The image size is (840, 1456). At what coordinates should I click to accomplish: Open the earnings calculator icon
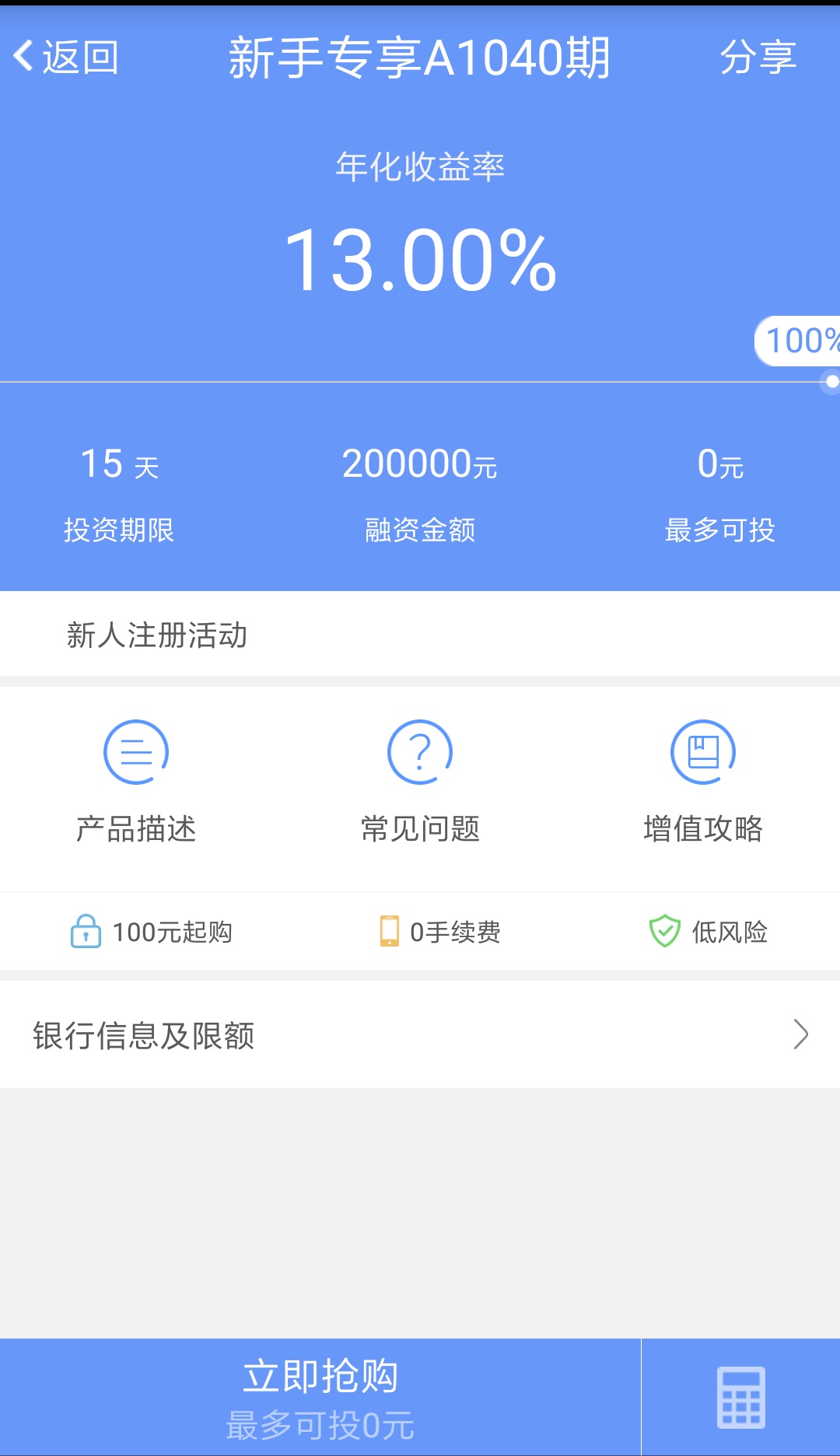(x=741, y=1398)
